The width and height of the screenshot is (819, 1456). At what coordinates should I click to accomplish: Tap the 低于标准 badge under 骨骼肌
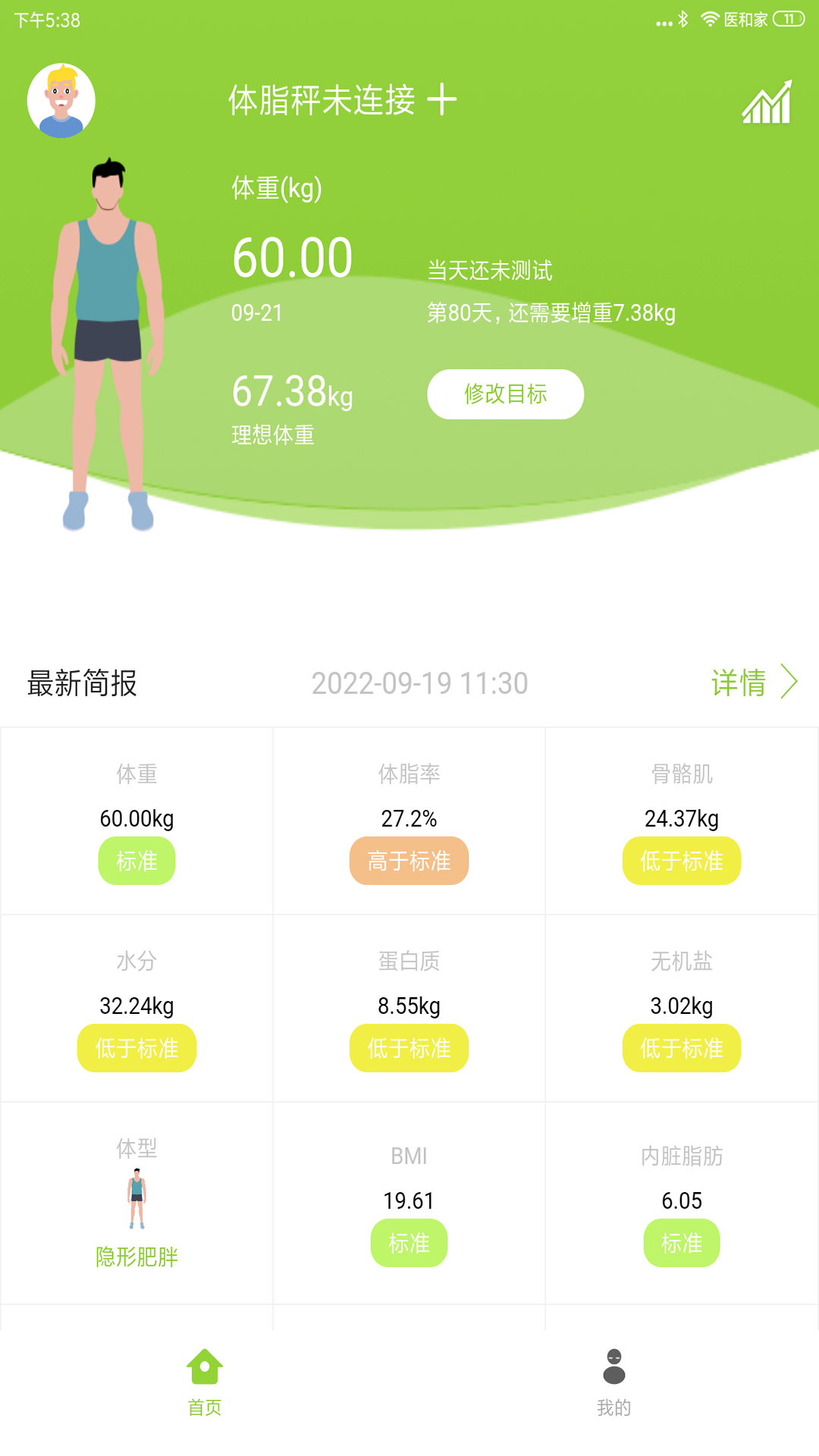[681, 861]
